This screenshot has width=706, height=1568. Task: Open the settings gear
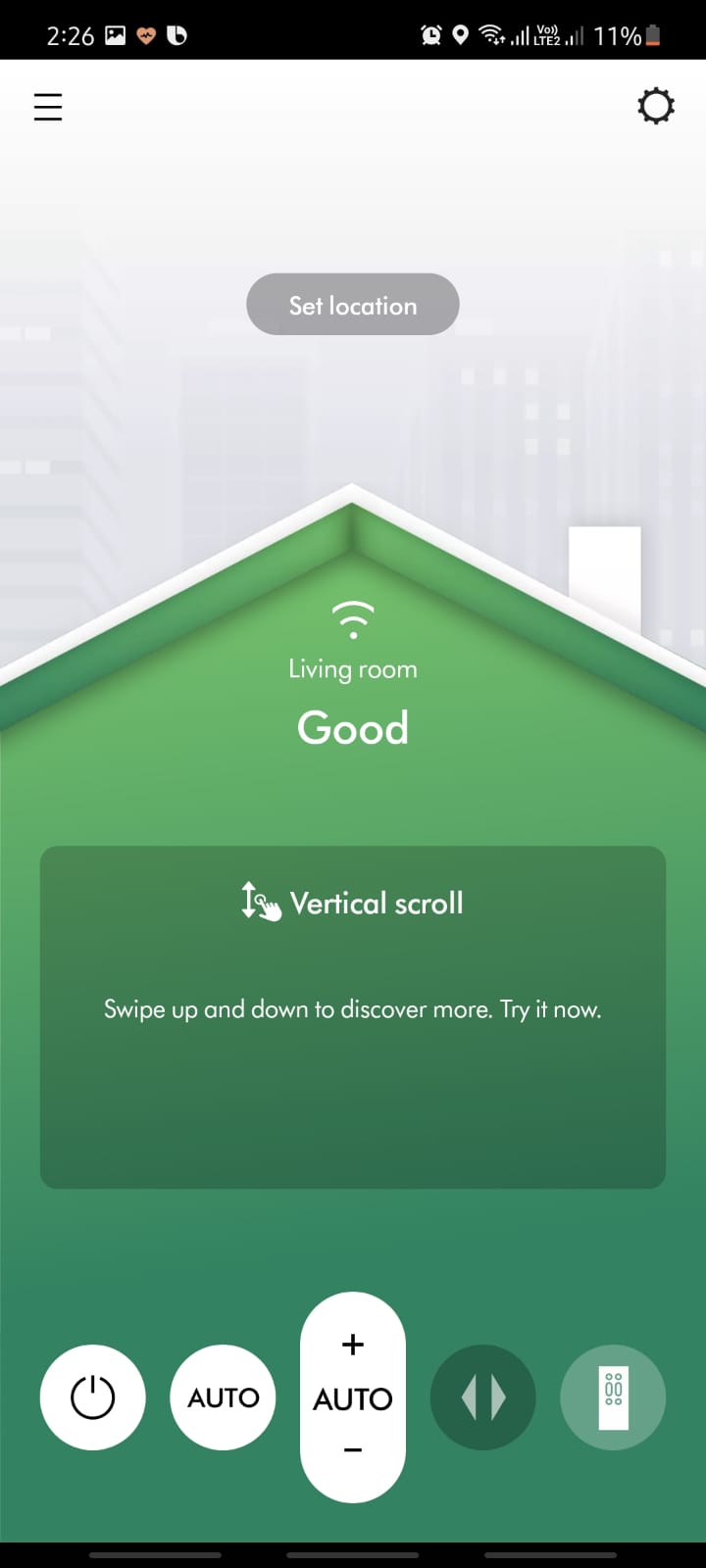pos(656,106)
